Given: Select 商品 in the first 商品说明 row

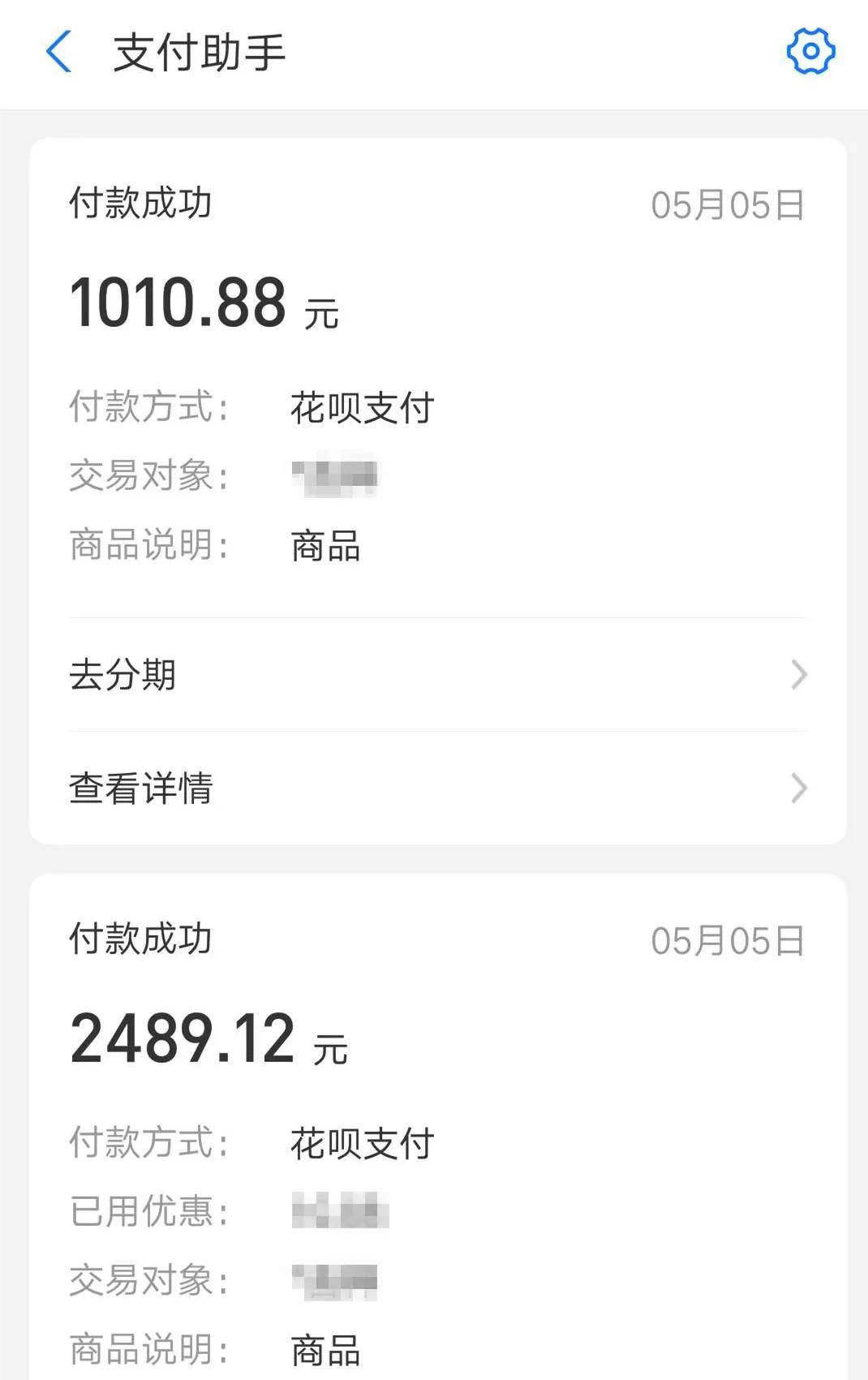Looking at the screenshot, I should (x=324, y=546).
